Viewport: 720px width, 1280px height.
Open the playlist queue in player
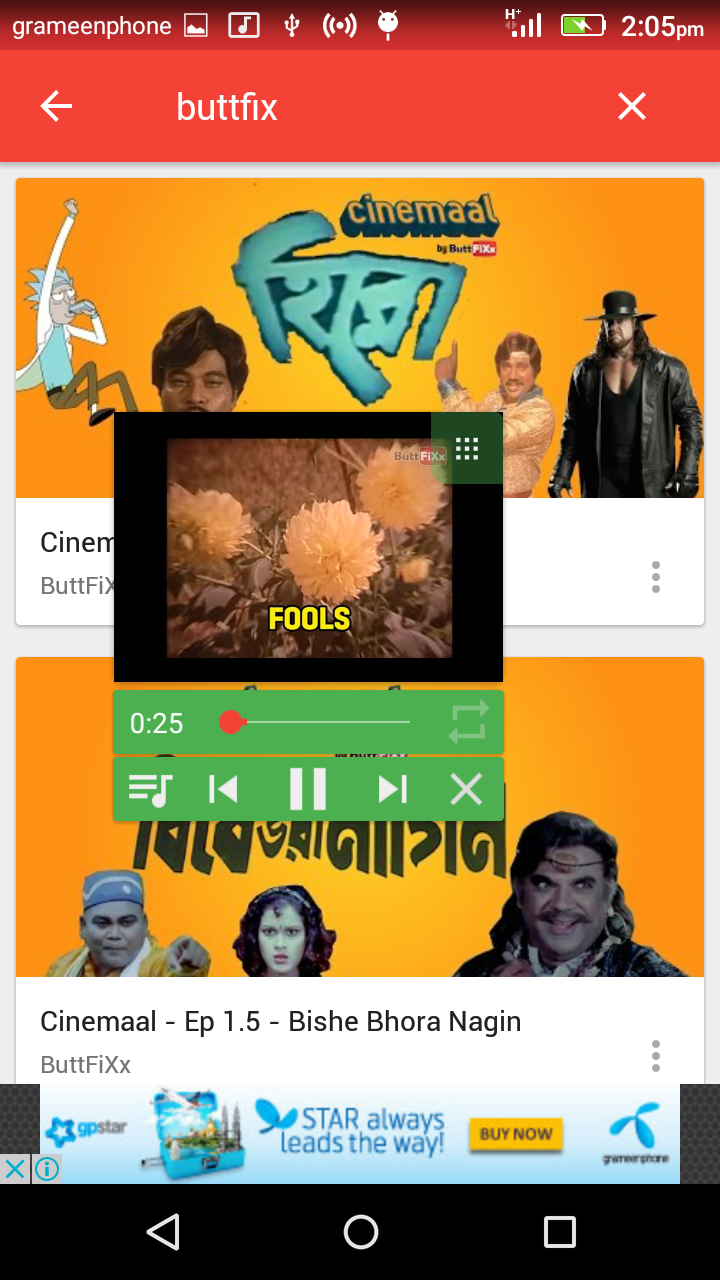[150, 790]
